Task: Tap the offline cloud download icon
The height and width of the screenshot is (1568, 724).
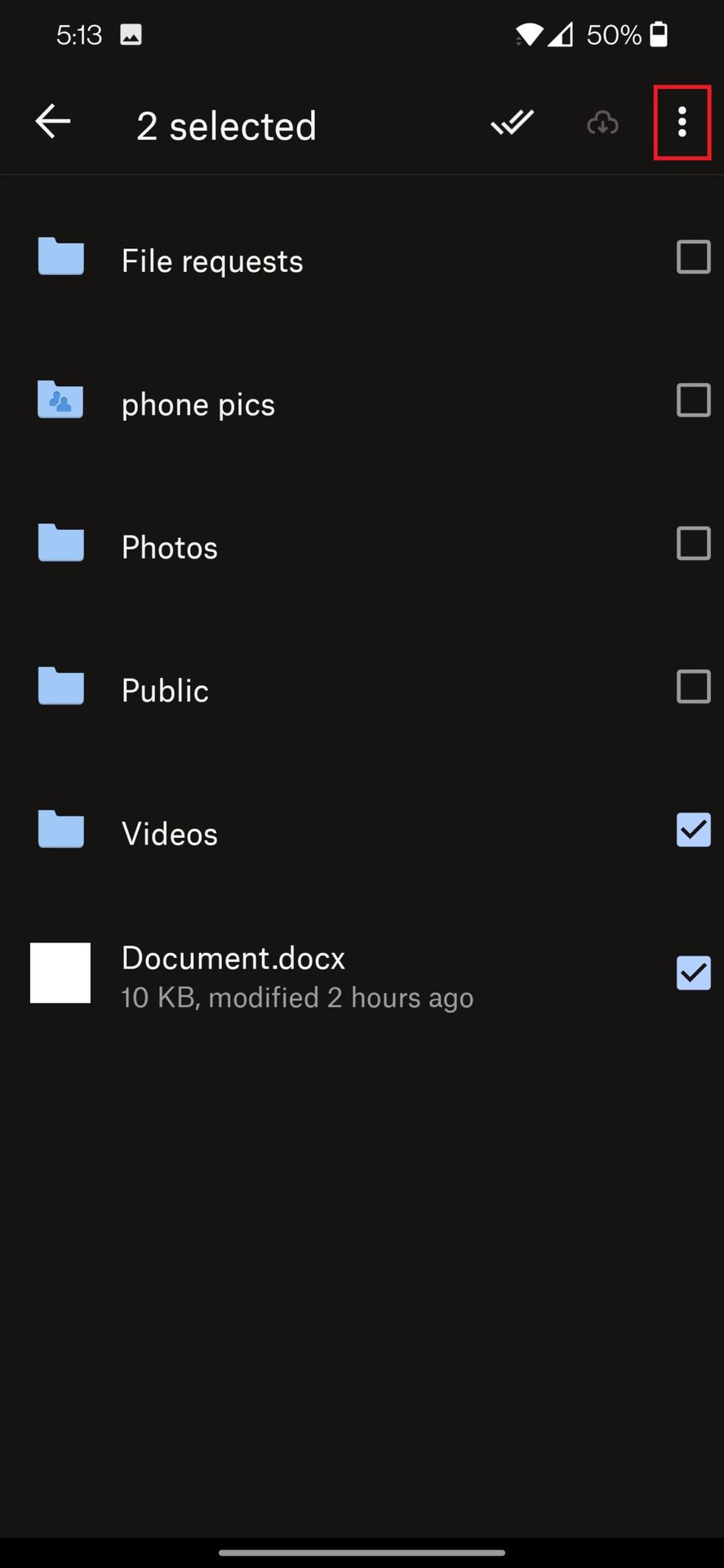Action: click(x=602, y=123)
